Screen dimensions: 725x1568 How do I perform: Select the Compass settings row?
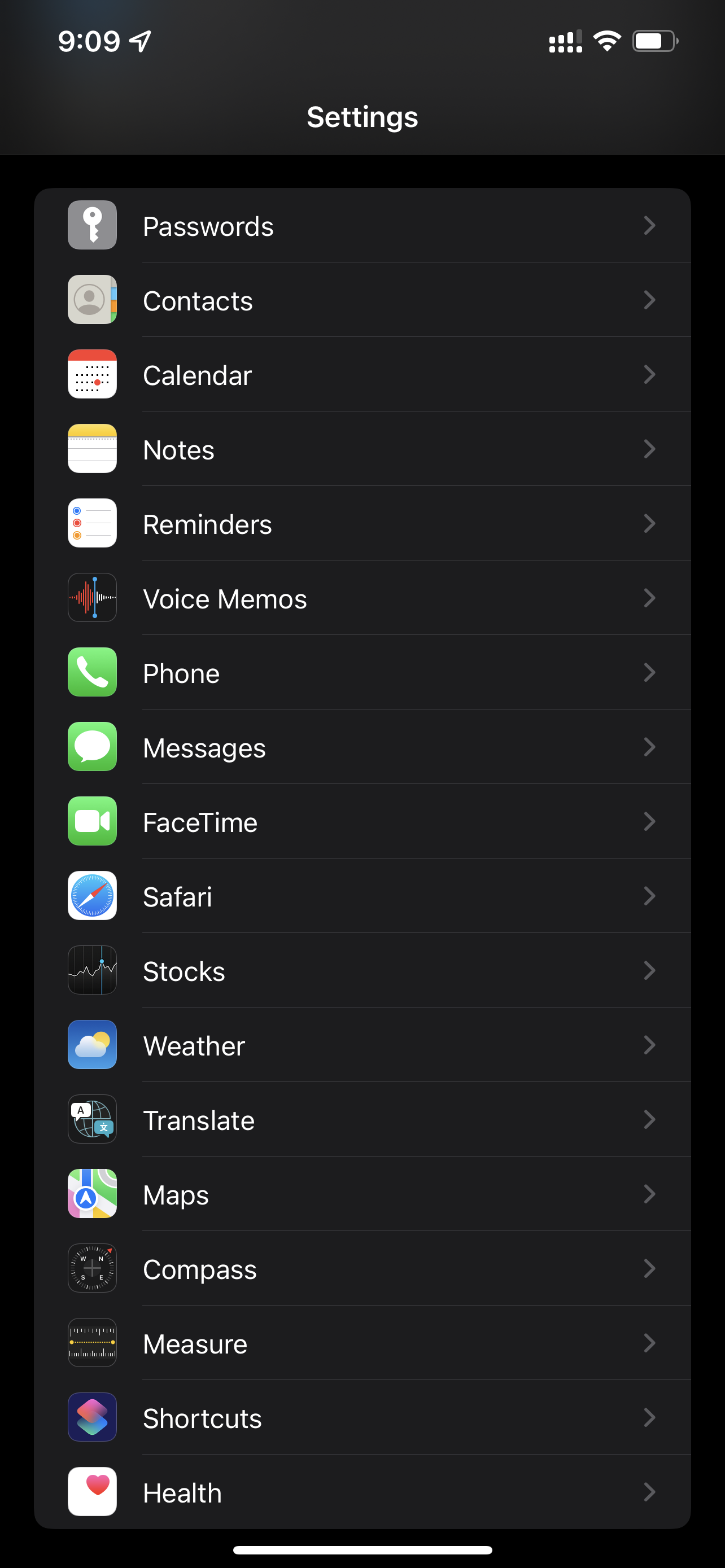[362, 1268]
